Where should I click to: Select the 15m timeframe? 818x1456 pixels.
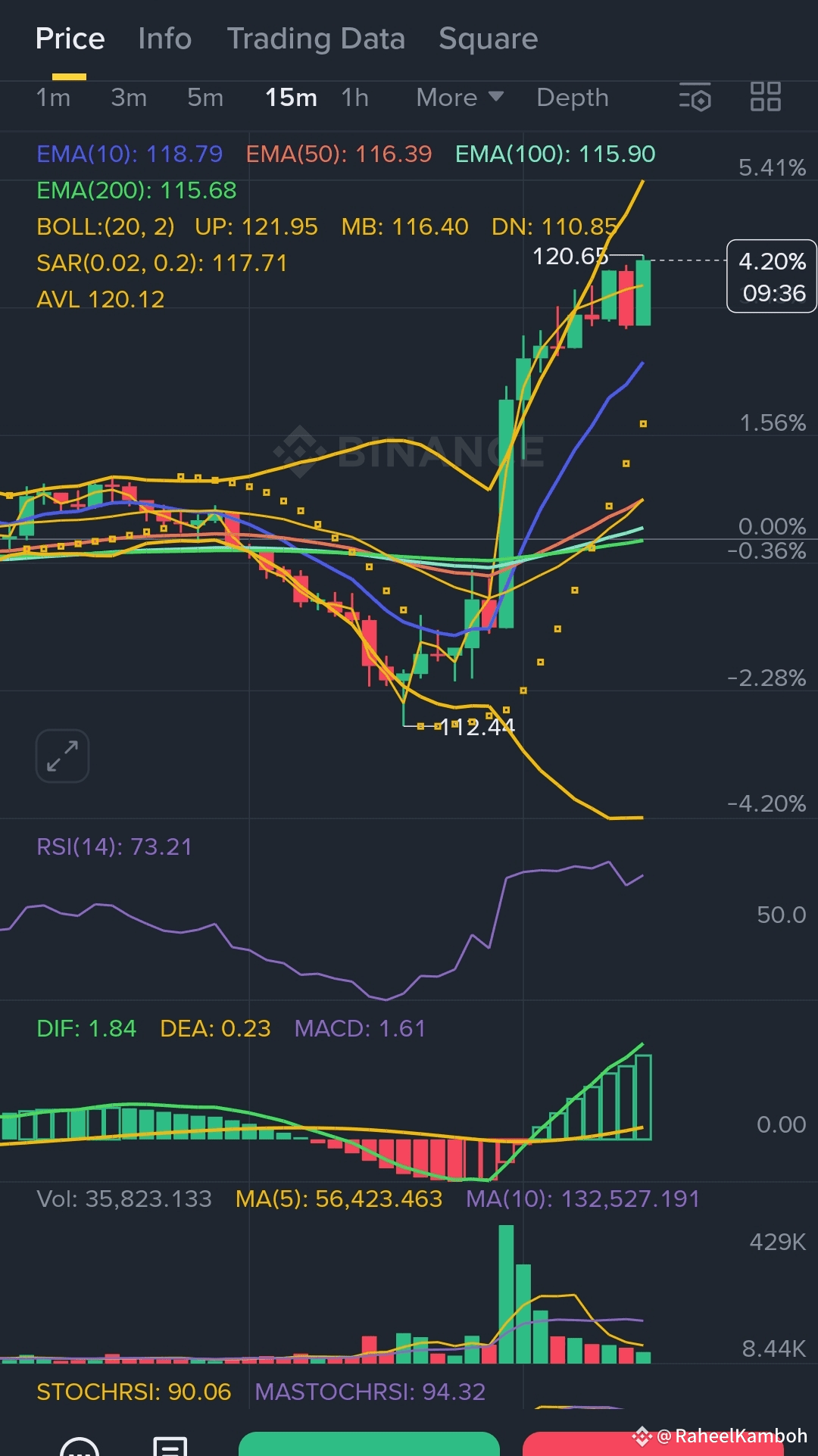291,98
